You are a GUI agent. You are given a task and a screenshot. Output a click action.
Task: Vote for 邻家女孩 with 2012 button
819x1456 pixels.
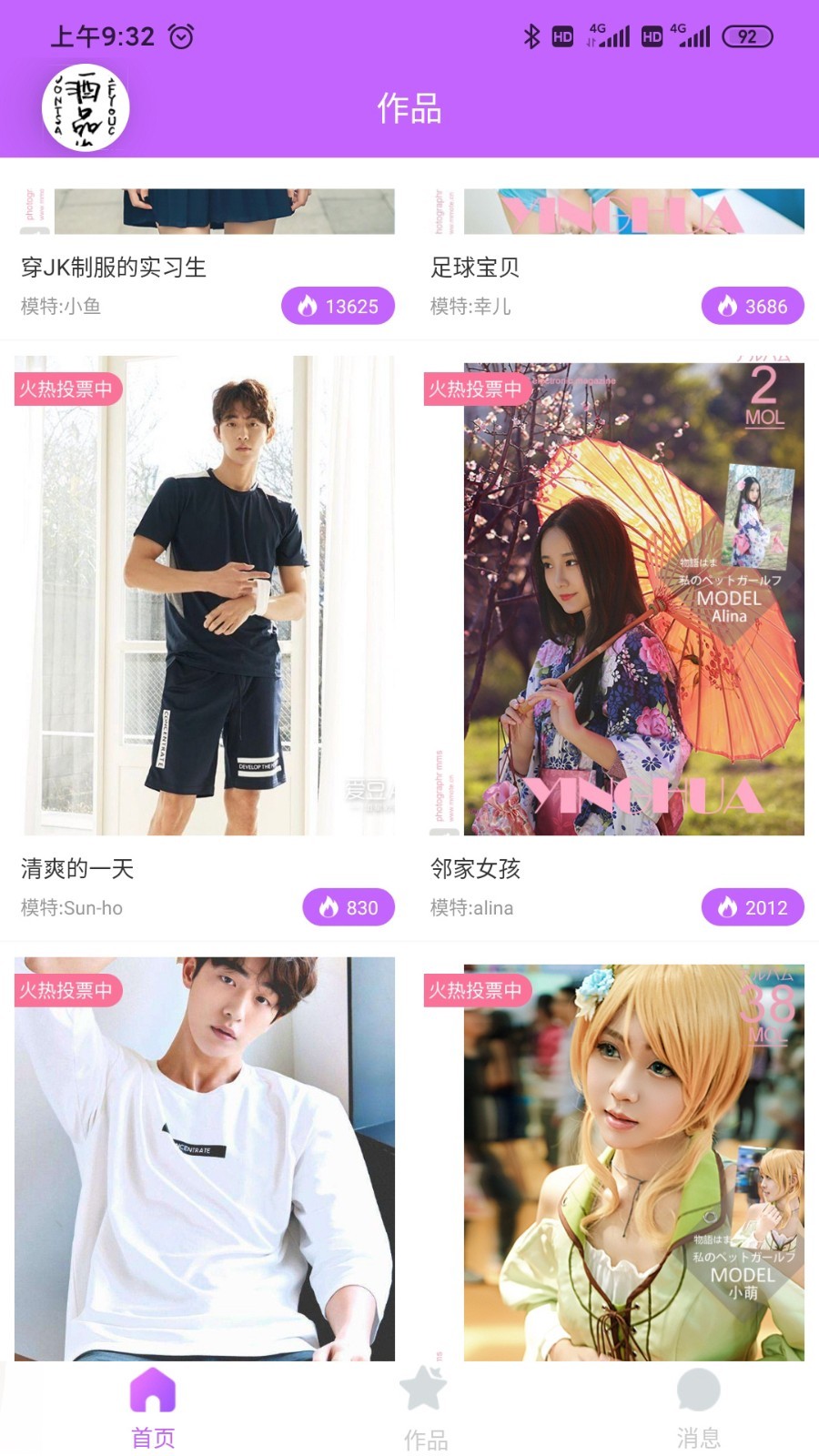pos(753,907)
